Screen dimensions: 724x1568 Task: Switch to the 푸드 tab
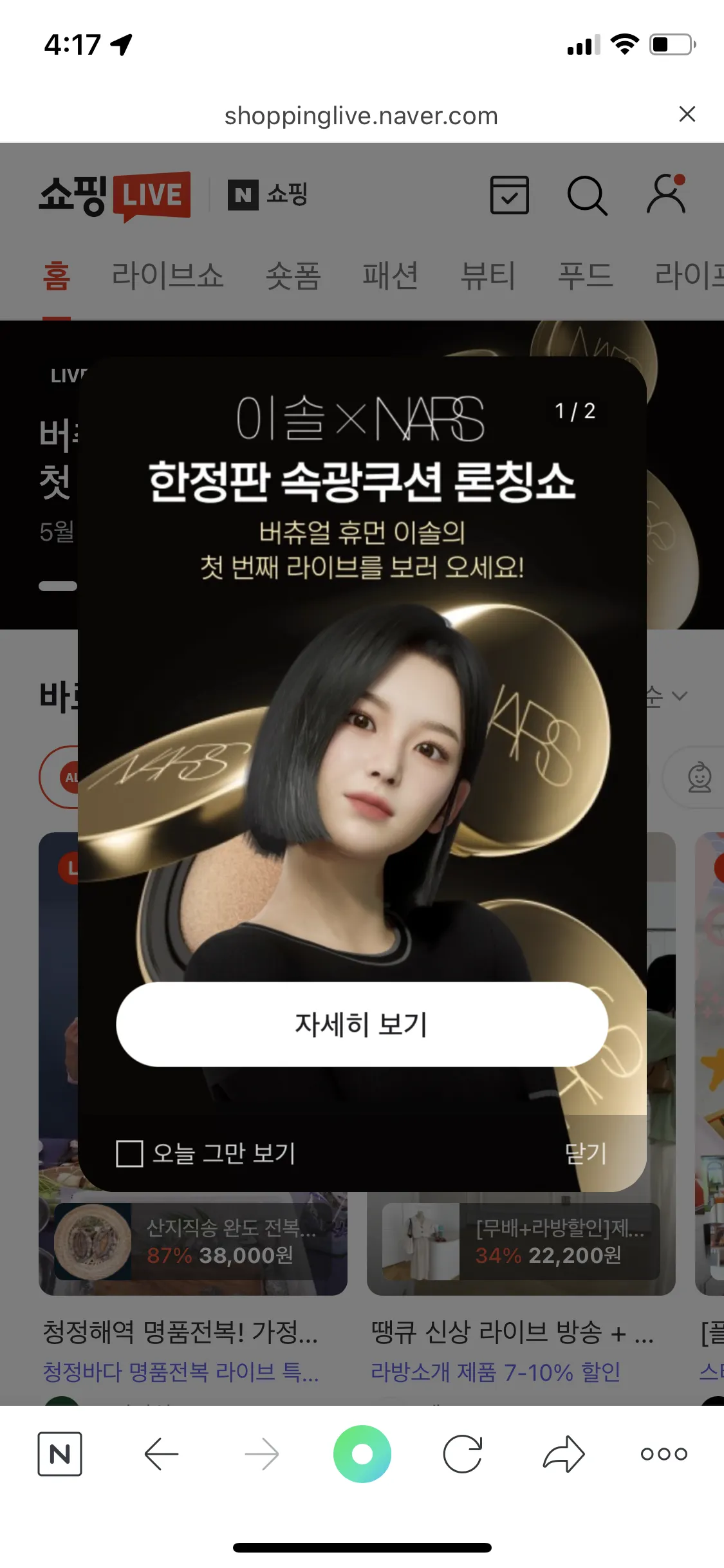(x=585, y=276)
